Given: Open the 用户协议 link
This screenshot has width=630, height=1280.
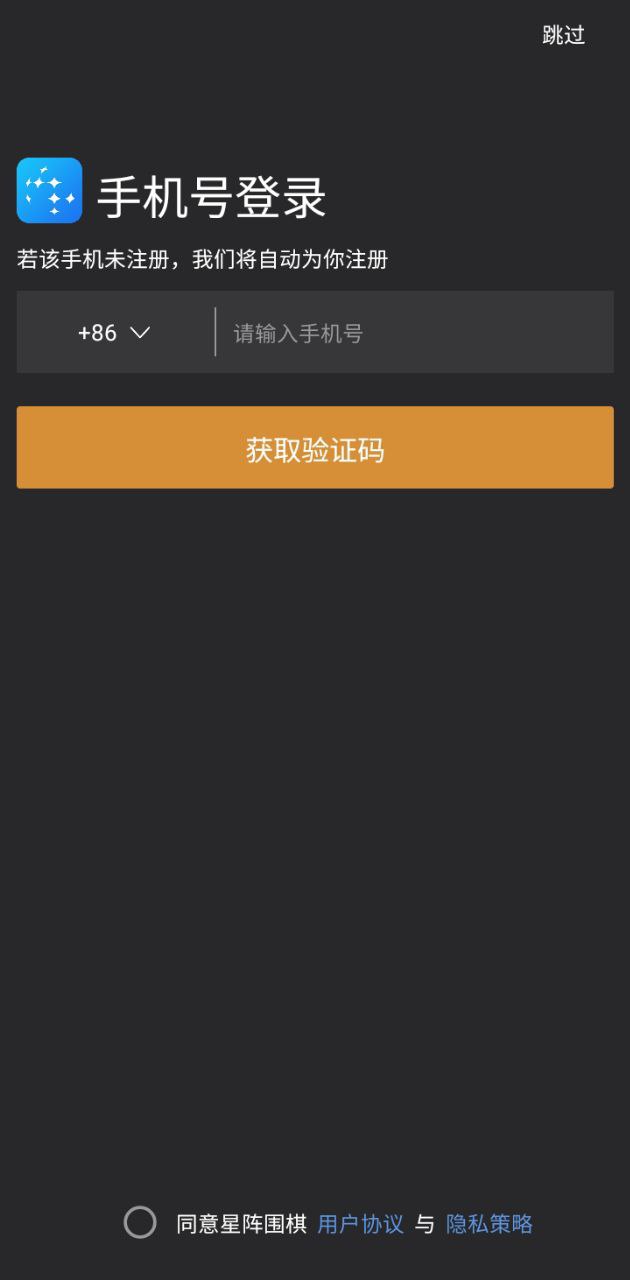Looking at the screenshot, I should click(360, 1224).
